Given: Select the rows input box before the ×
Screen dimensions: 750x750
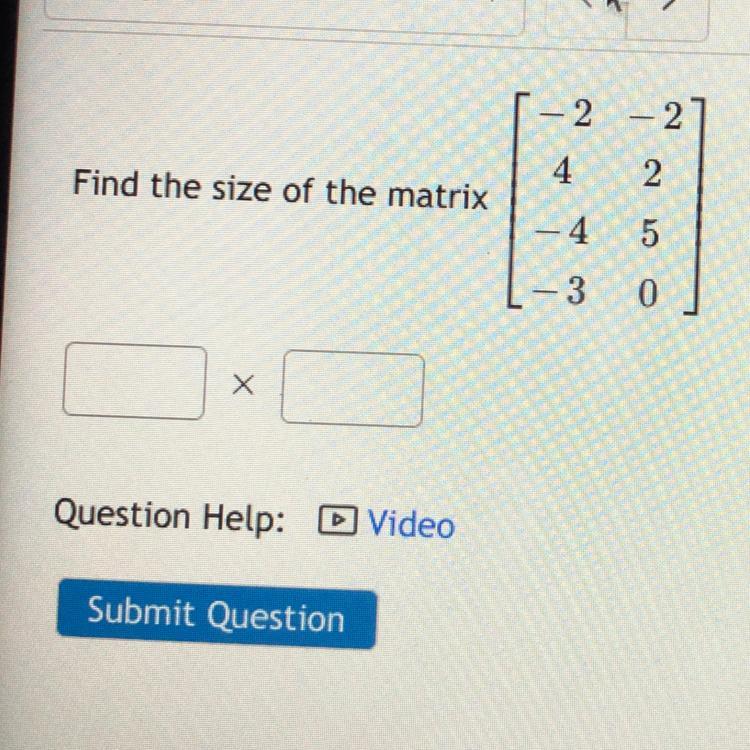Looking at the screenshot, I should (x=134, y=381).
